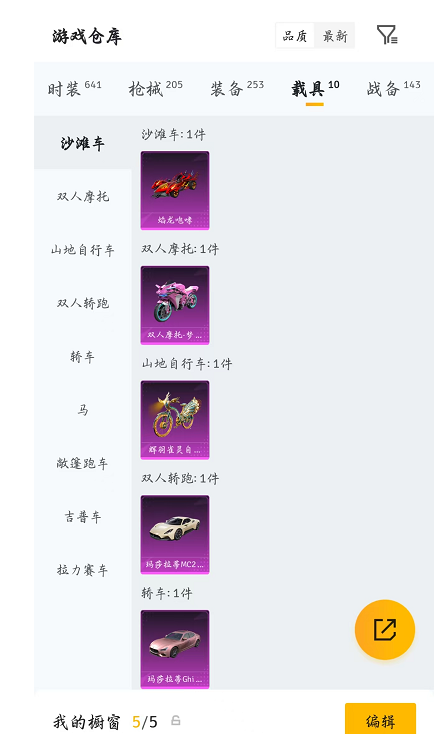The width and height of the screenshot is (439, 734).
Task: Go to 敞篷跑车 category
Action: coord(83,463)
